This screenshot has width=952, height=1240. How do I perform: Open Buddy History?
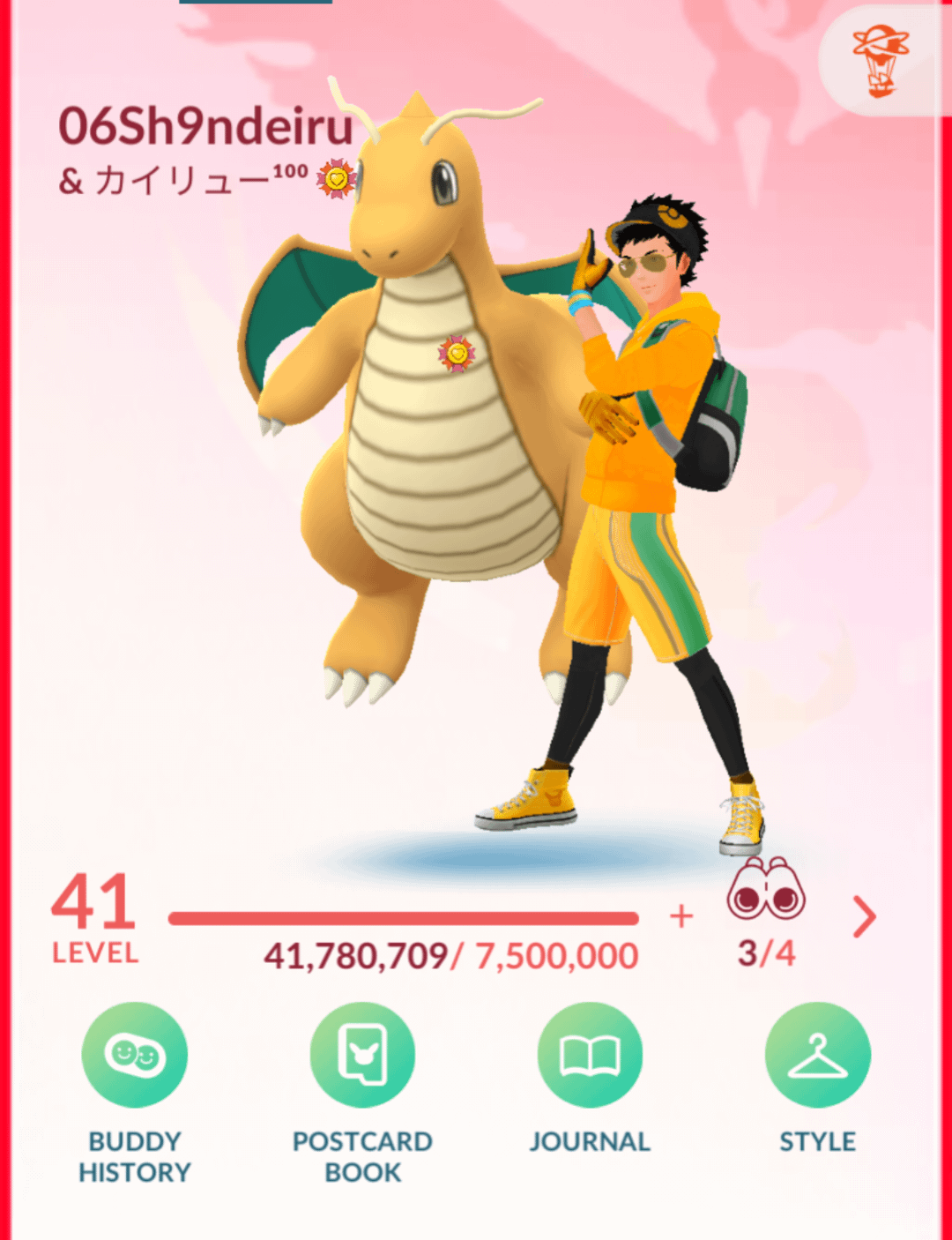pyautogui.click(x=135, y=1056)
